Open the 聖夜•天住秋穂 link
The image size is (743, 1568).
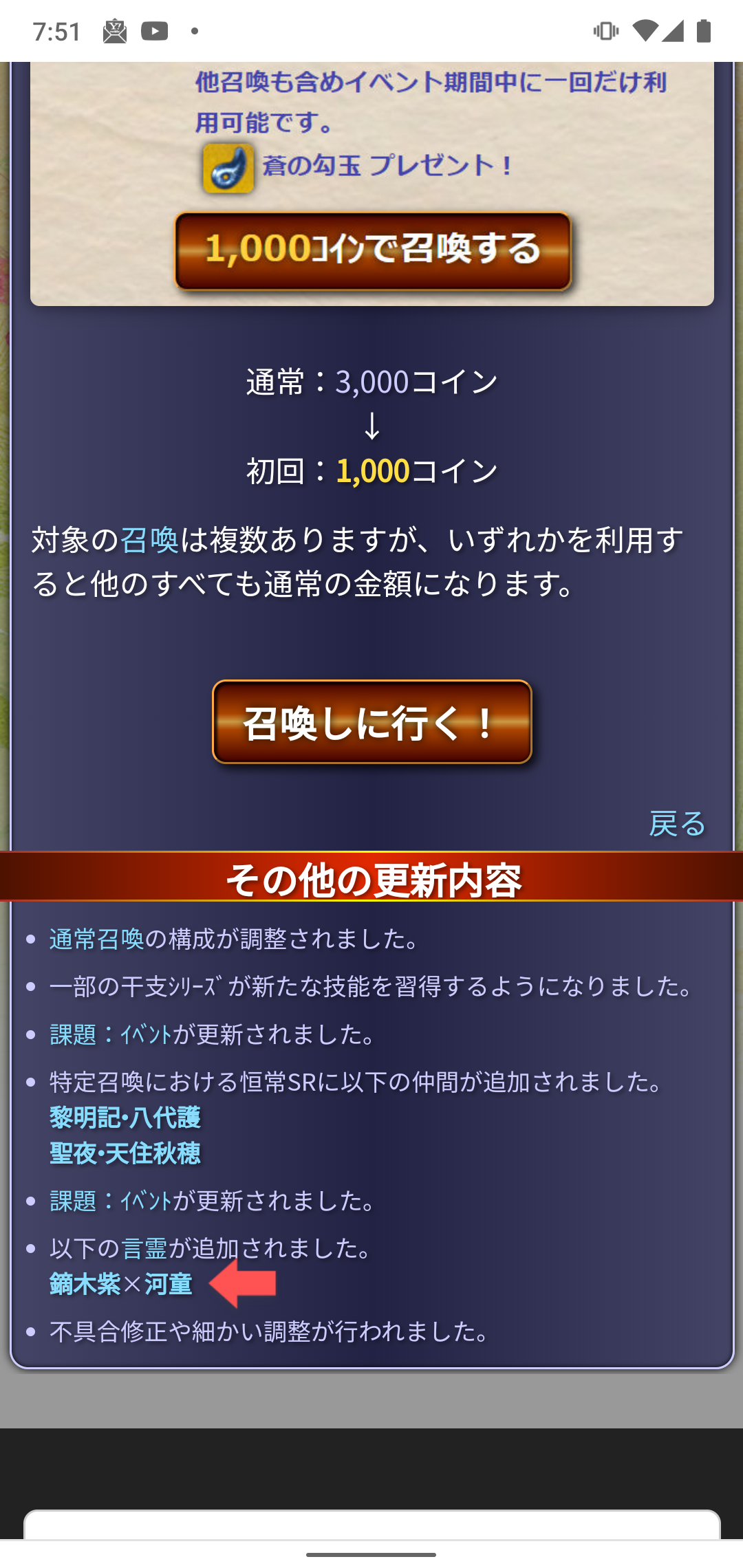(x=125, y=1153)
